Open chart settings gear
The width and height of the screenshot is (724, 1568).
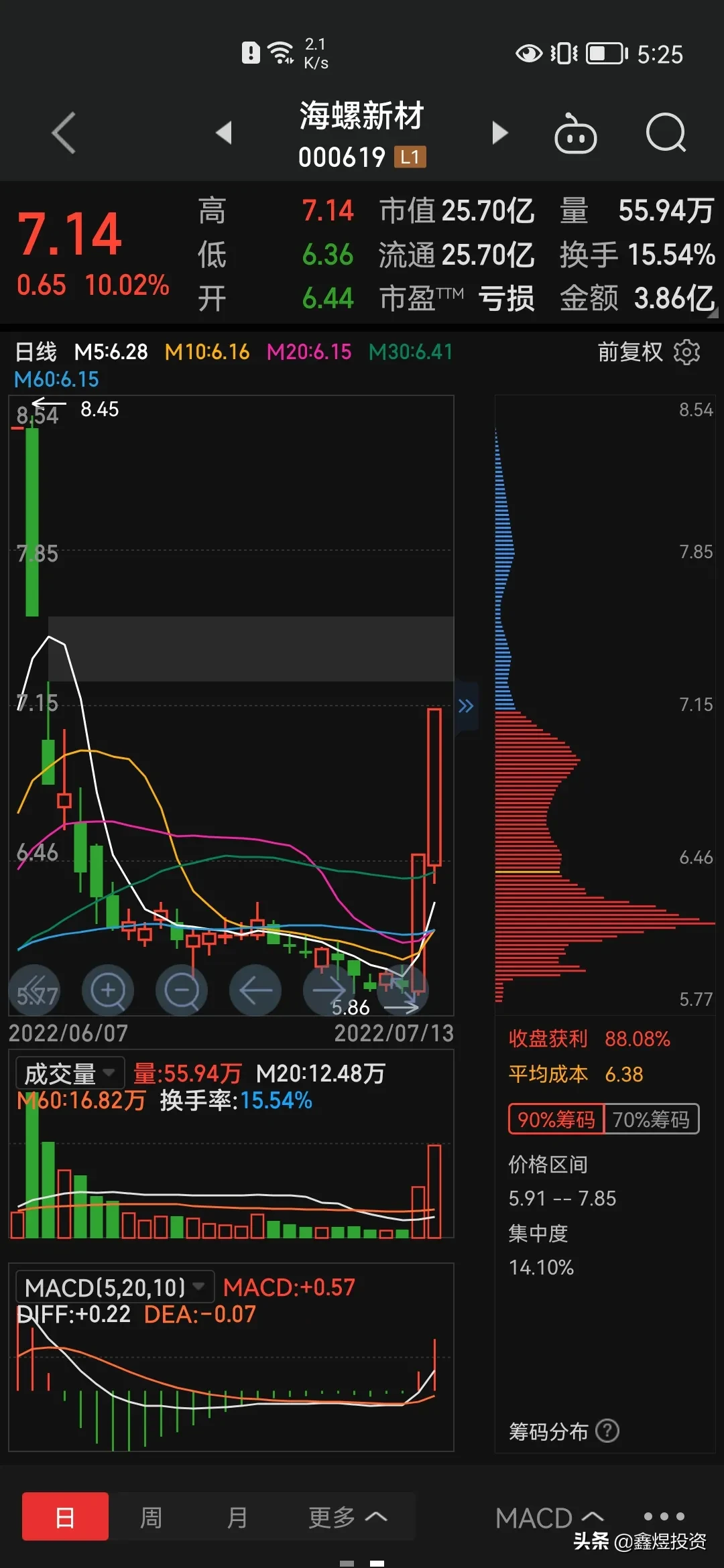coord(686,352)
